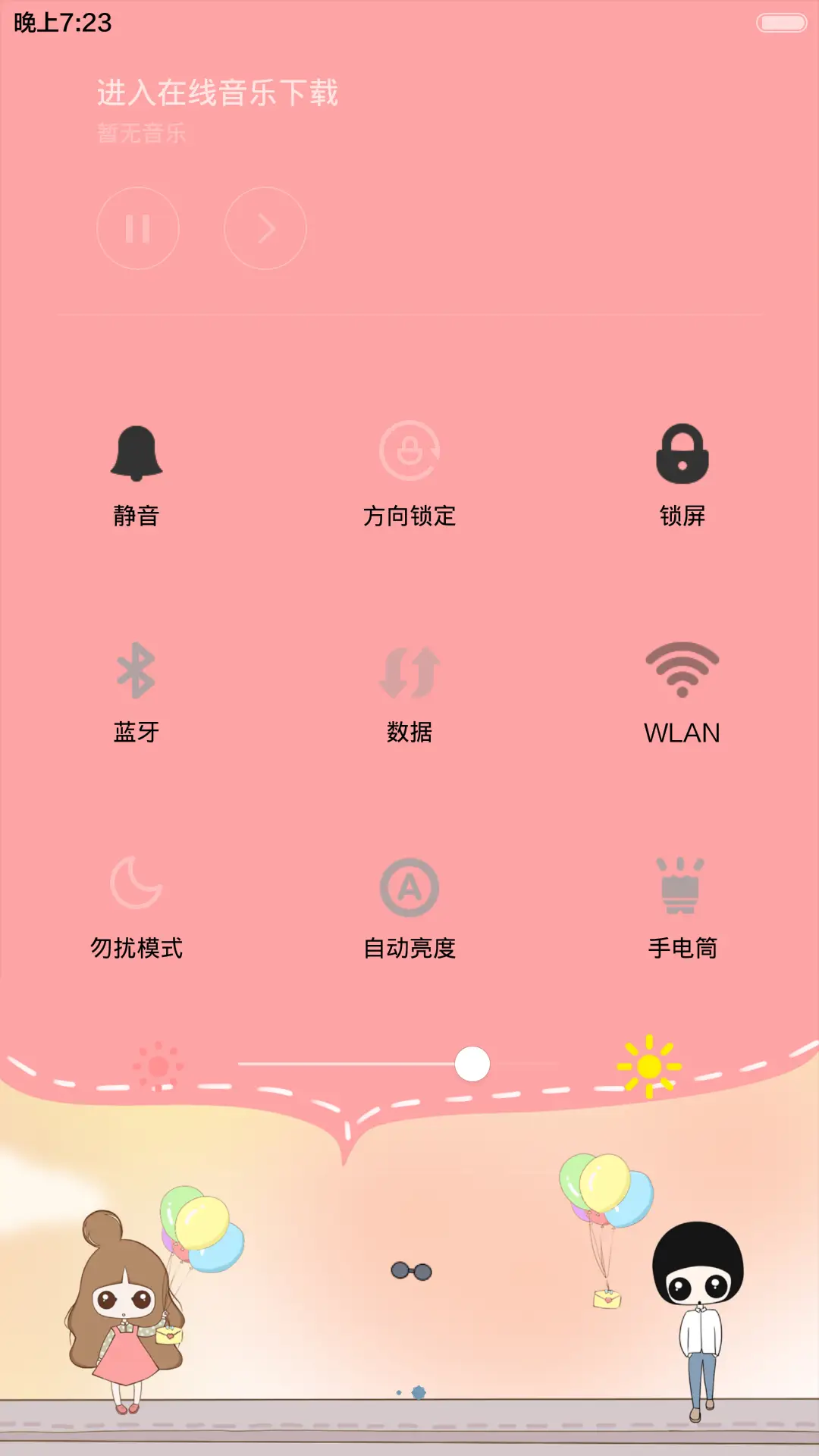Tap the 7:23 clock in status bar
This screenshot has width=819, height=1456.
point(63,23)
